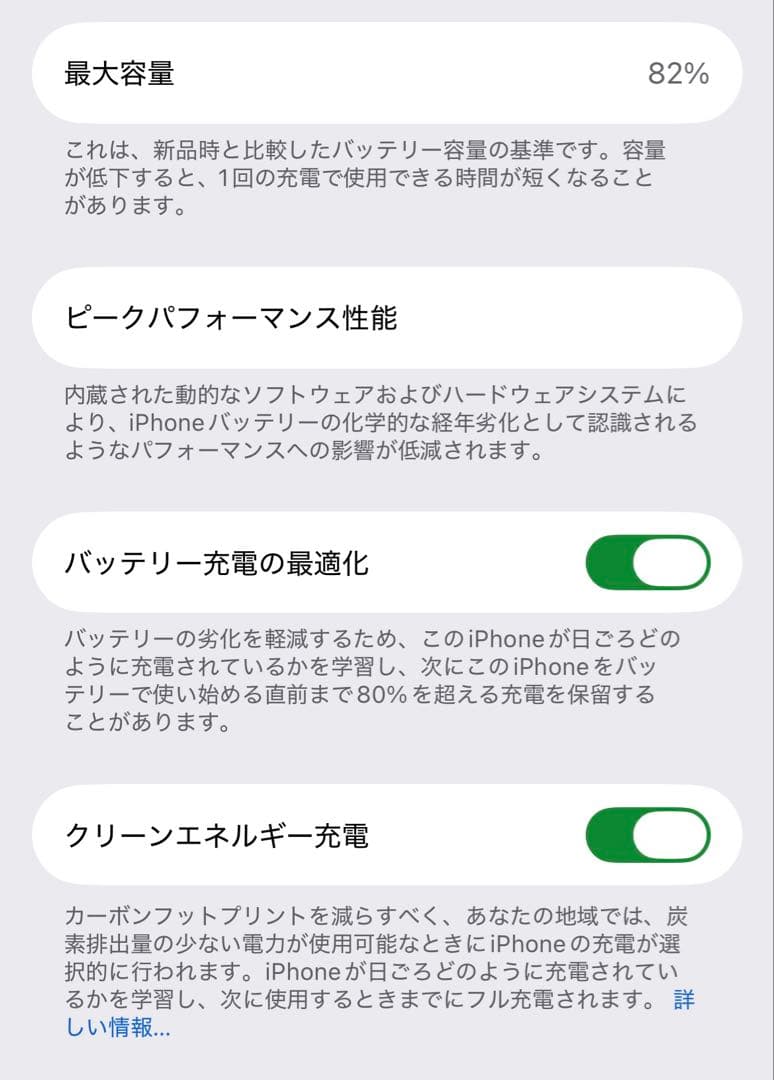Tap inside the クリーンエネルギー充電 card
The width and height of the screenshot is (774, 1080).
pyautogui.click(x=387, y=834)
